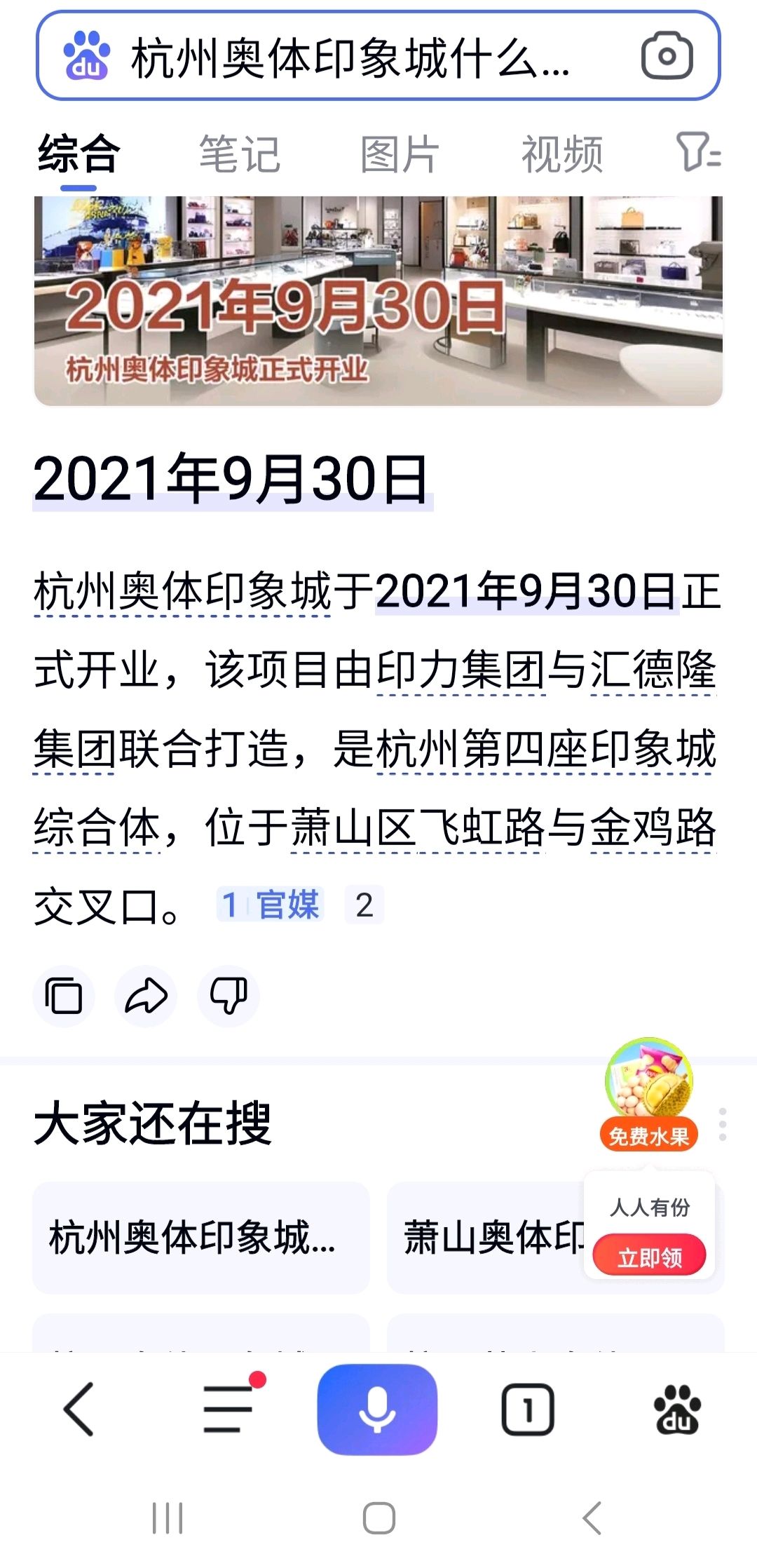Copy the answer text
This screenshot has height=1568, width=757.
tap(64, 996)
